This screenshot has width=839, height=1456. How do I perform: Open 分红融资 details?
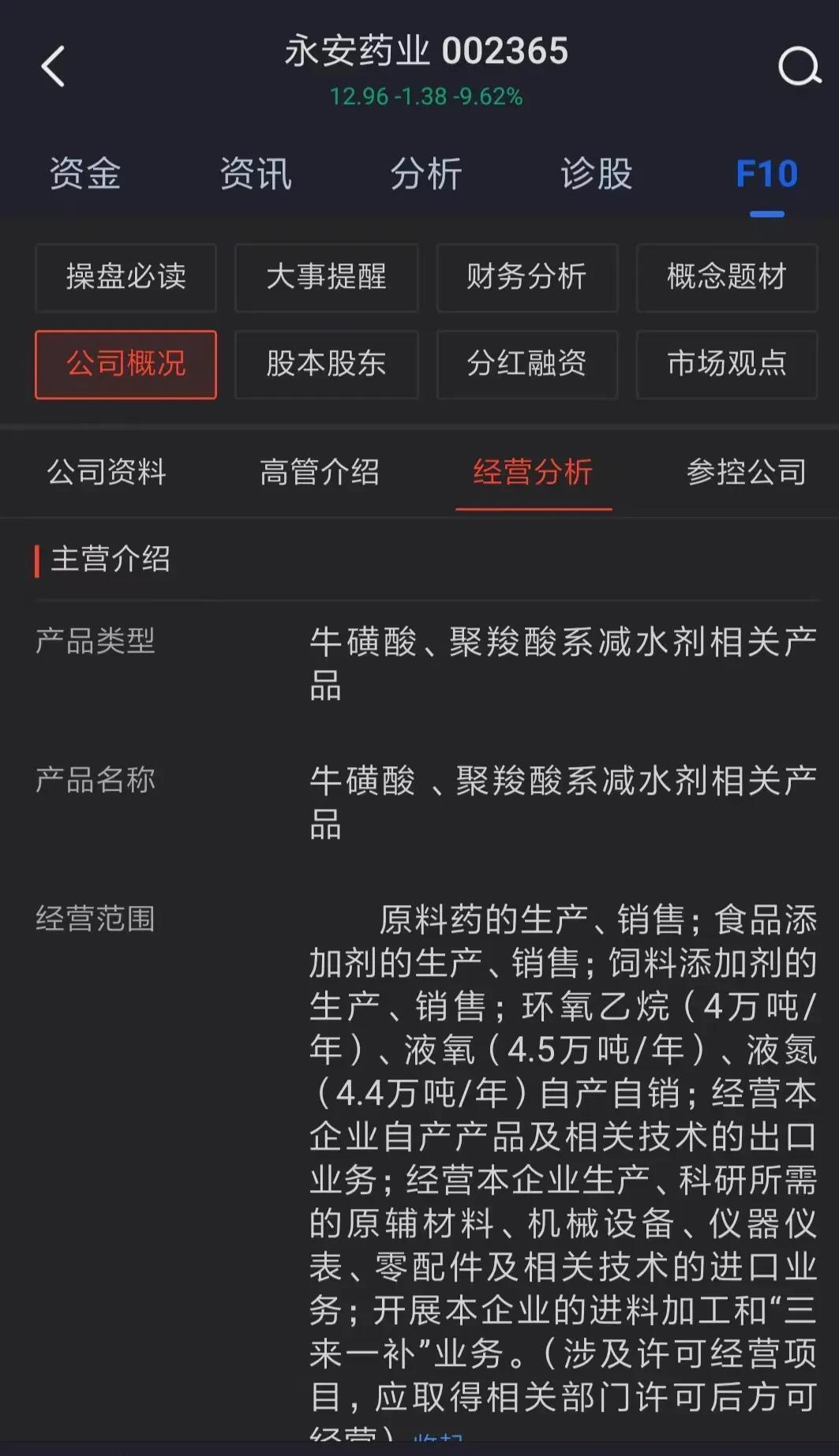pos(526,364)
